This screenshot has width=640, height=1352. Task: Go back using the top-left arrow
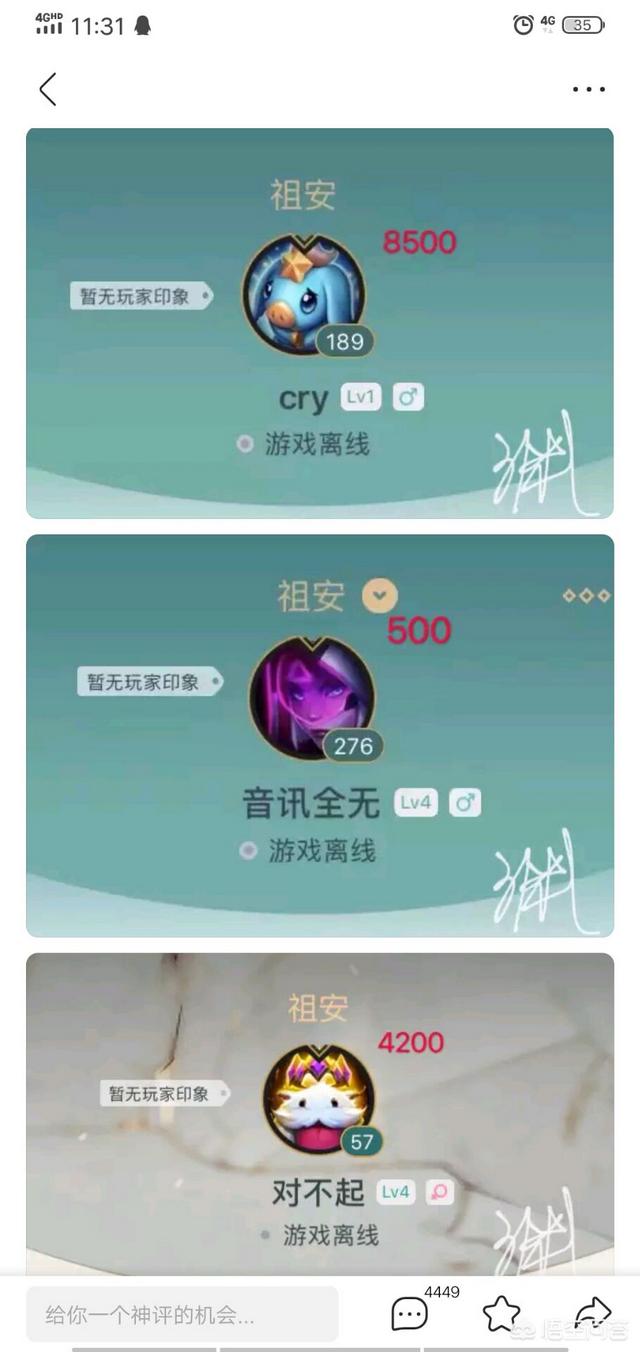click(47, 89)
